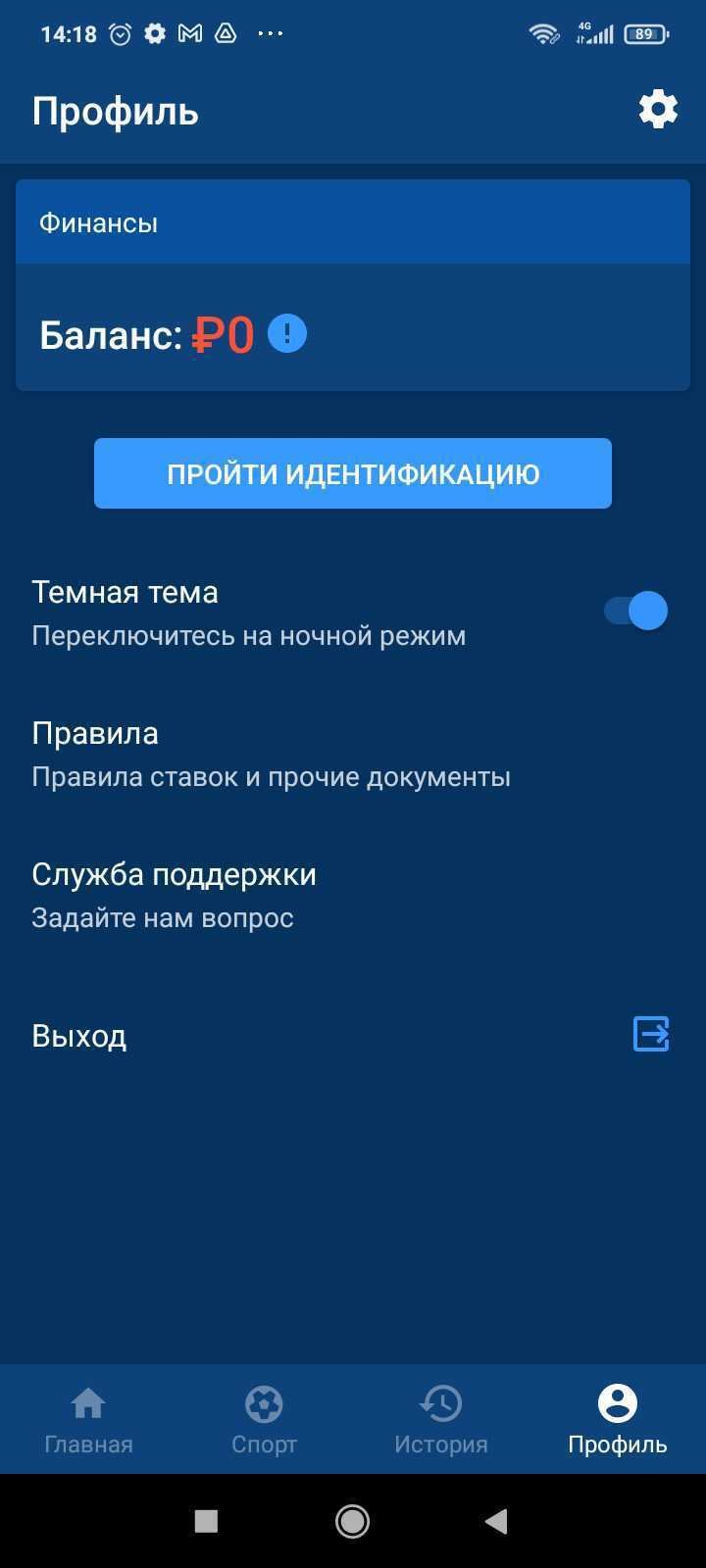Viewport: 706px width, 1568px height.
Task: Open Правила documents row
Action: tap(271, 755)
